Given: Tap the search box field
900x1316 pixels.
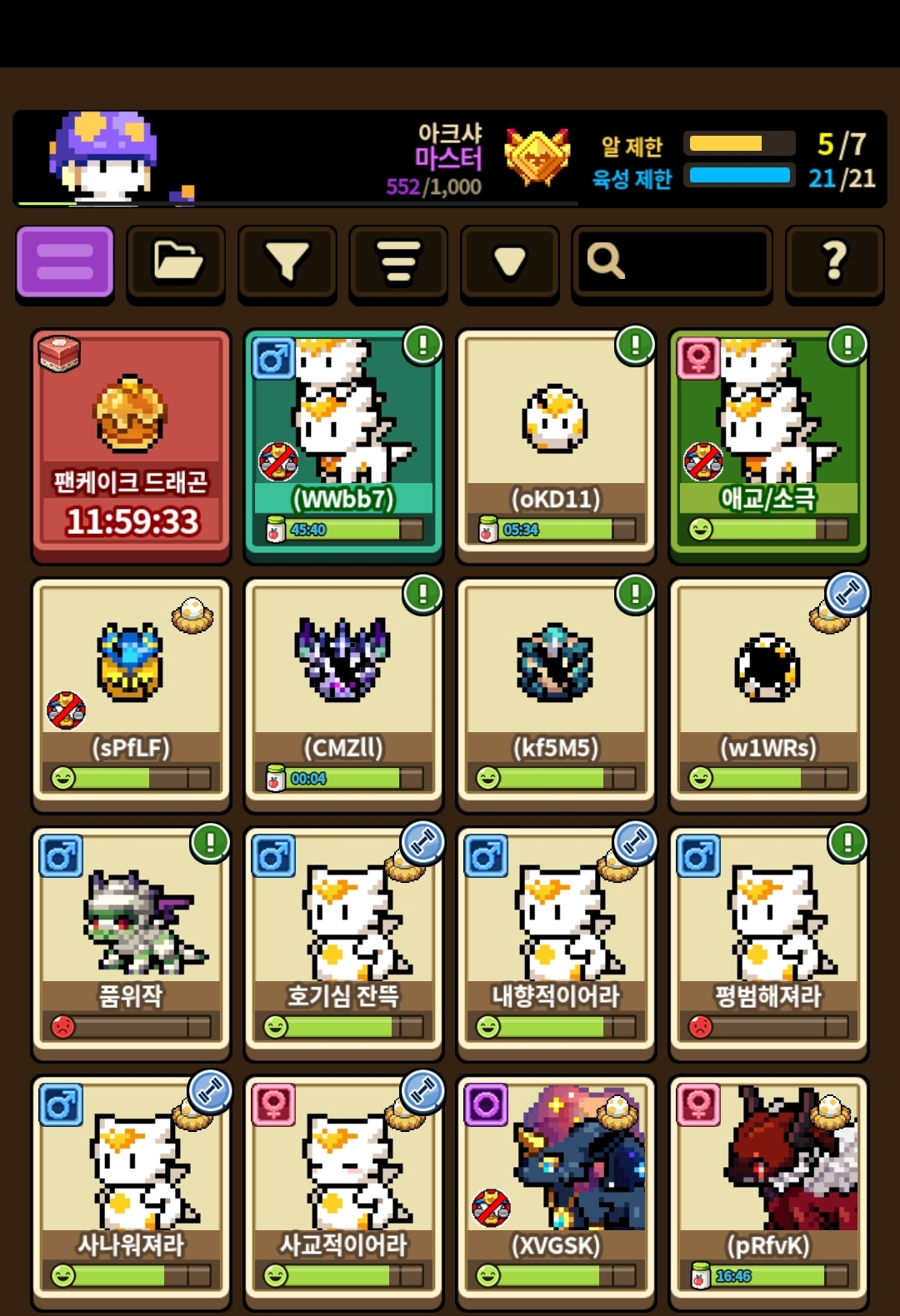Looking at the screenshot, I should 672,262.
